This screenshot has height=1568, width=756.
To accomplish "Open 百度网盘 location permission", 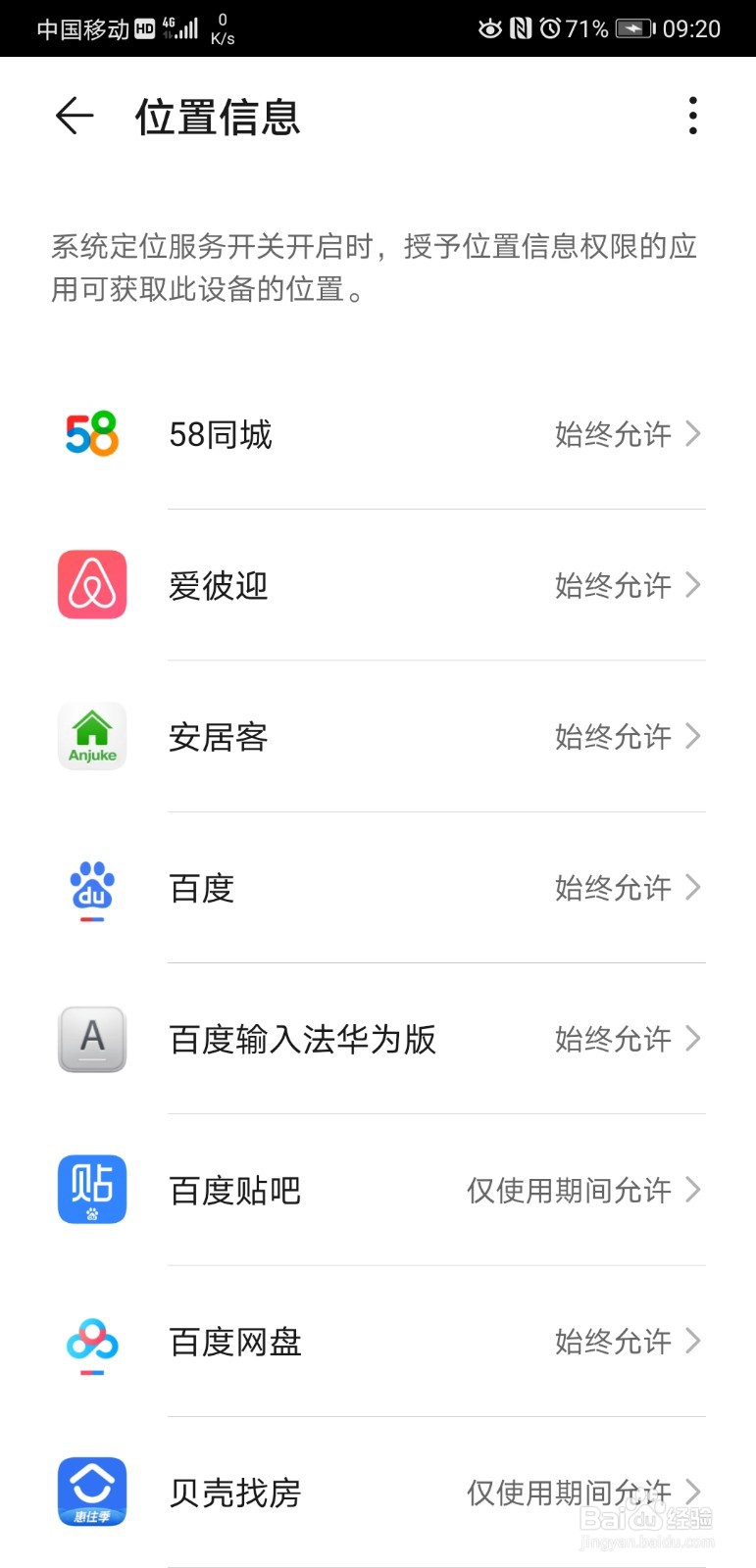I will pos(378,1341).
